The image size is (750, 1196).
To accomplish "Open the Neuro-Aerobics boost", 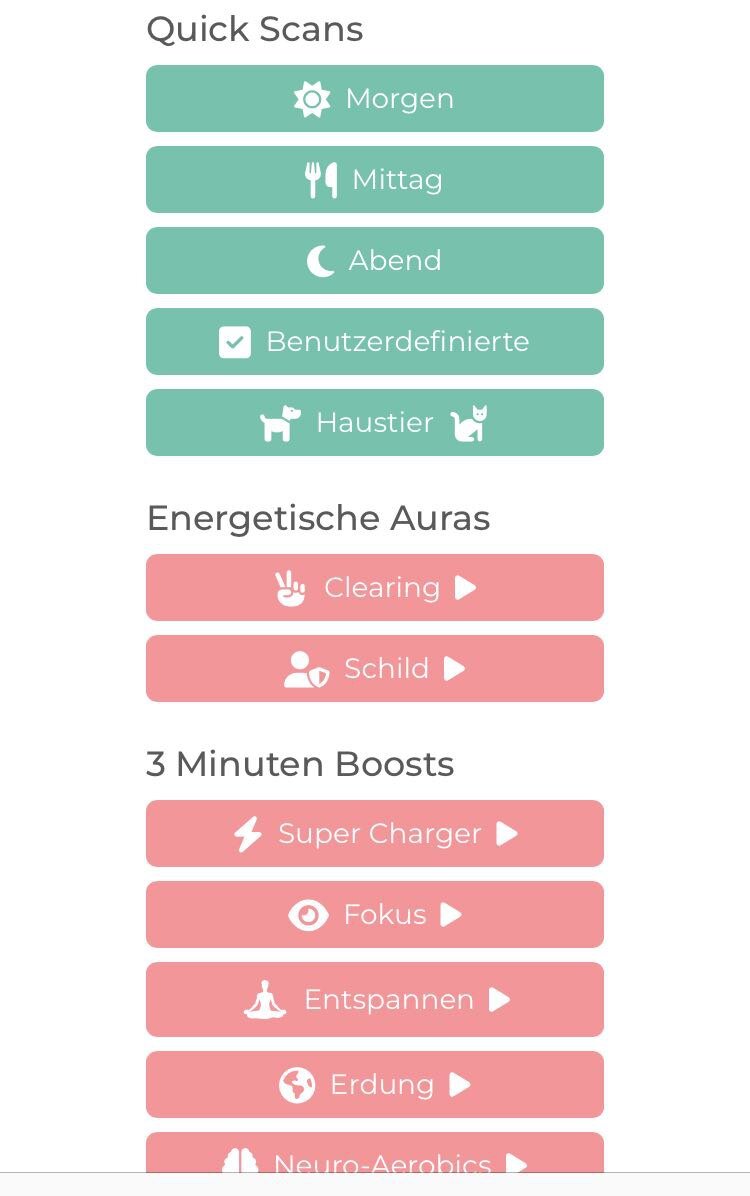I will click(x=375, y=1155).
